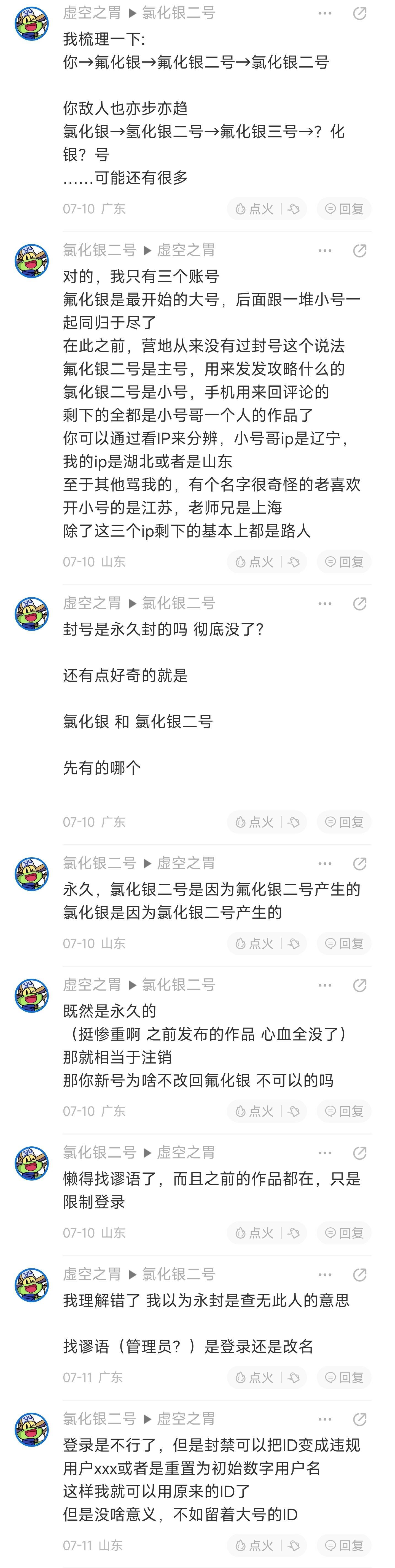
Task: Open more options on "登录是不行了" comment
Action: coord(325,1419)
